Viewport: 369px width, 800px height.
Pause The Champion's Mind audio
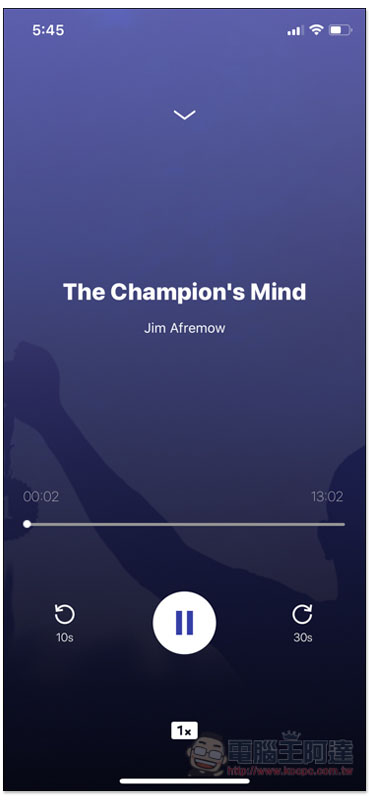pyautogui.click(x=184, y=622)
